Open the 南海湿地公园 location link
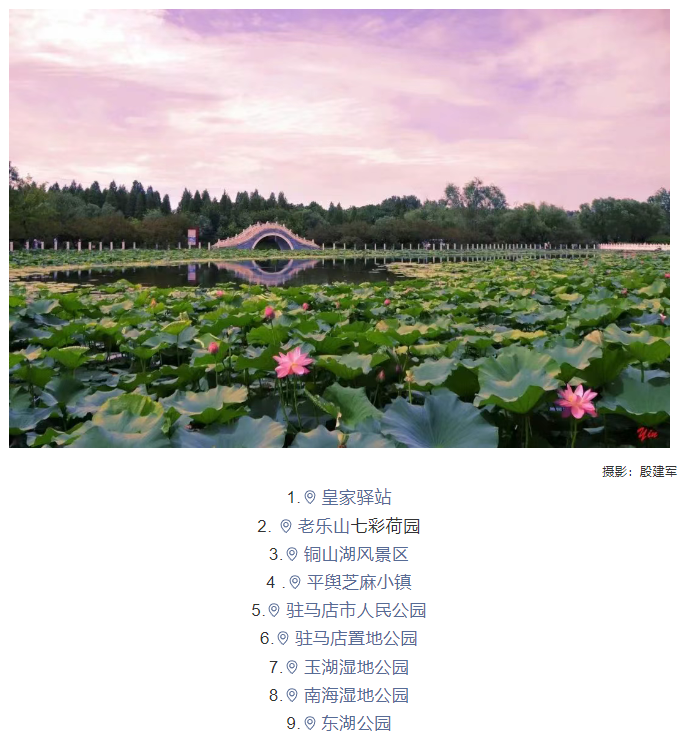Screen dimensions: 681x747 coord(355,695)
